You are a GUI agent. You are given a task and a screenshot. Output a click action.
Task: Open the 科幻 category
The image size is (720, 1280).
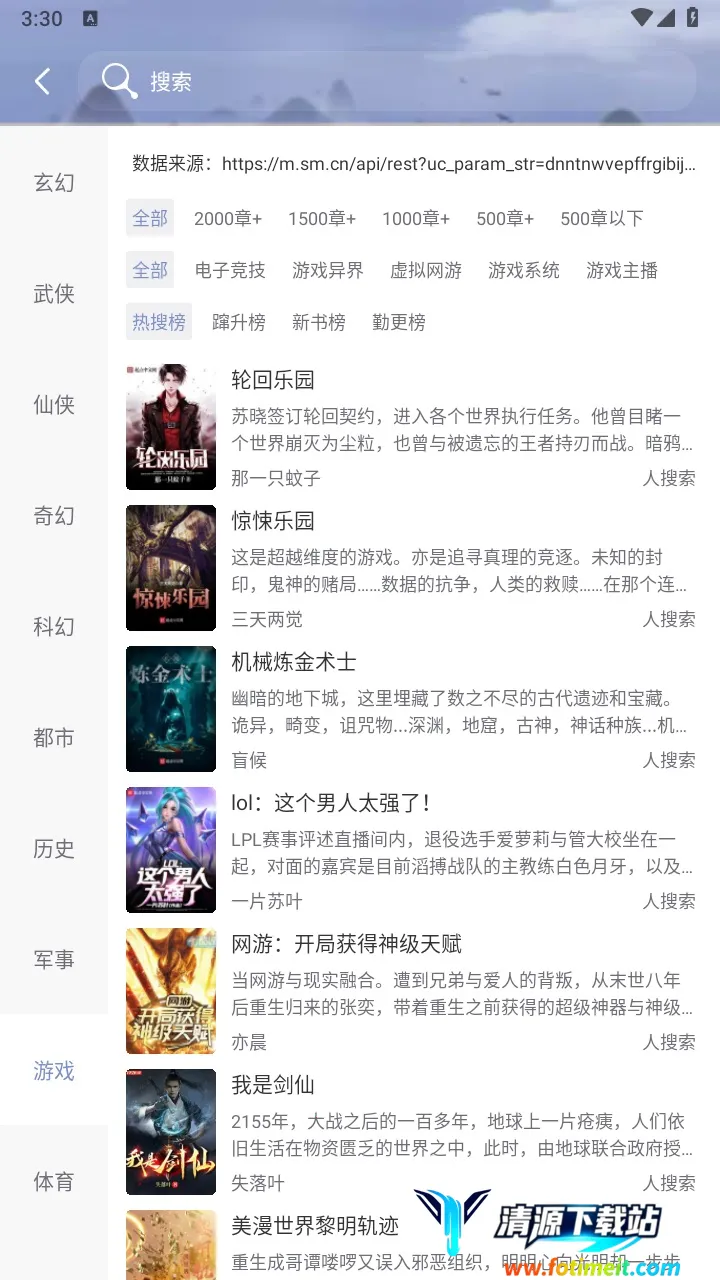click(x=54, y=627)
